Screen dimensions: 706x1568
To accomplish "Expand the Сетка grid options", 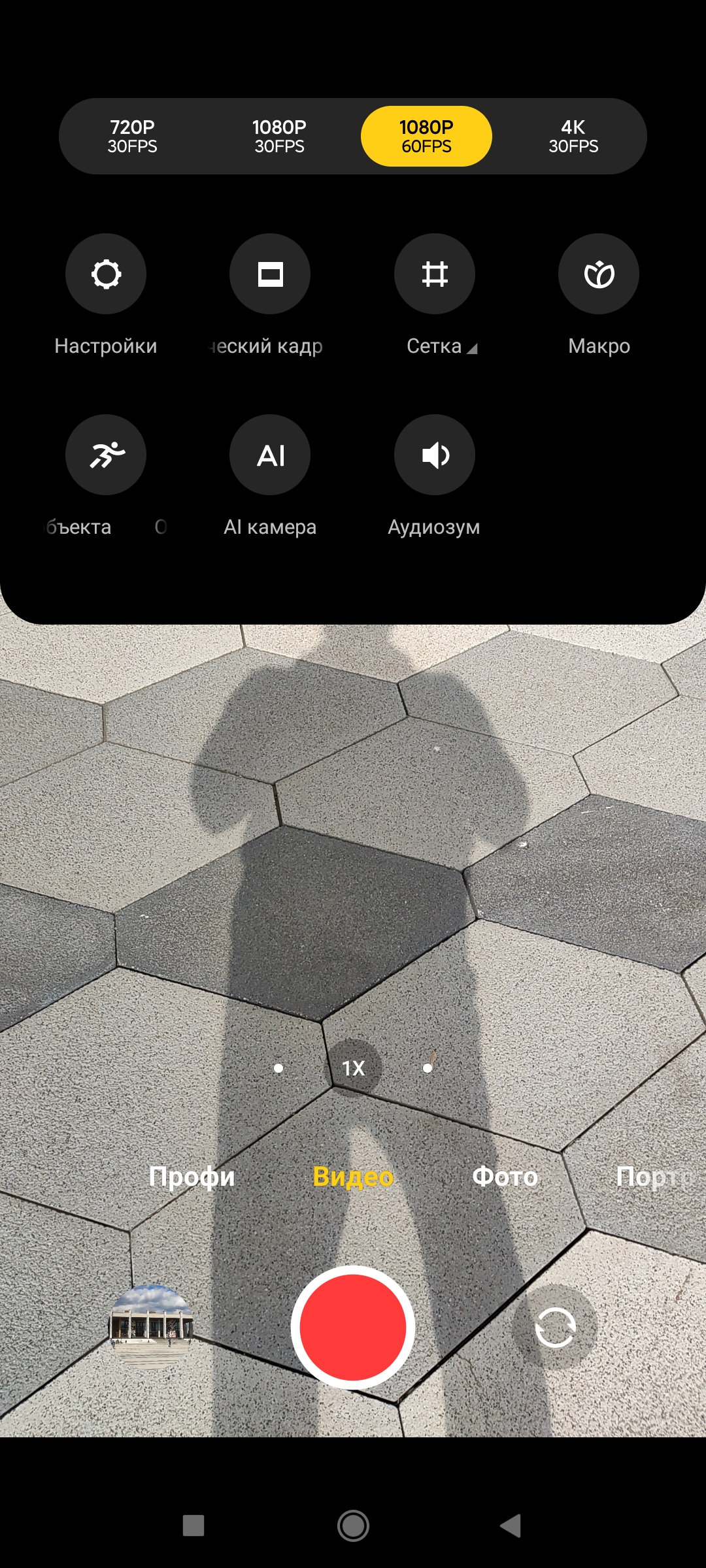I will tap(435, 274).
